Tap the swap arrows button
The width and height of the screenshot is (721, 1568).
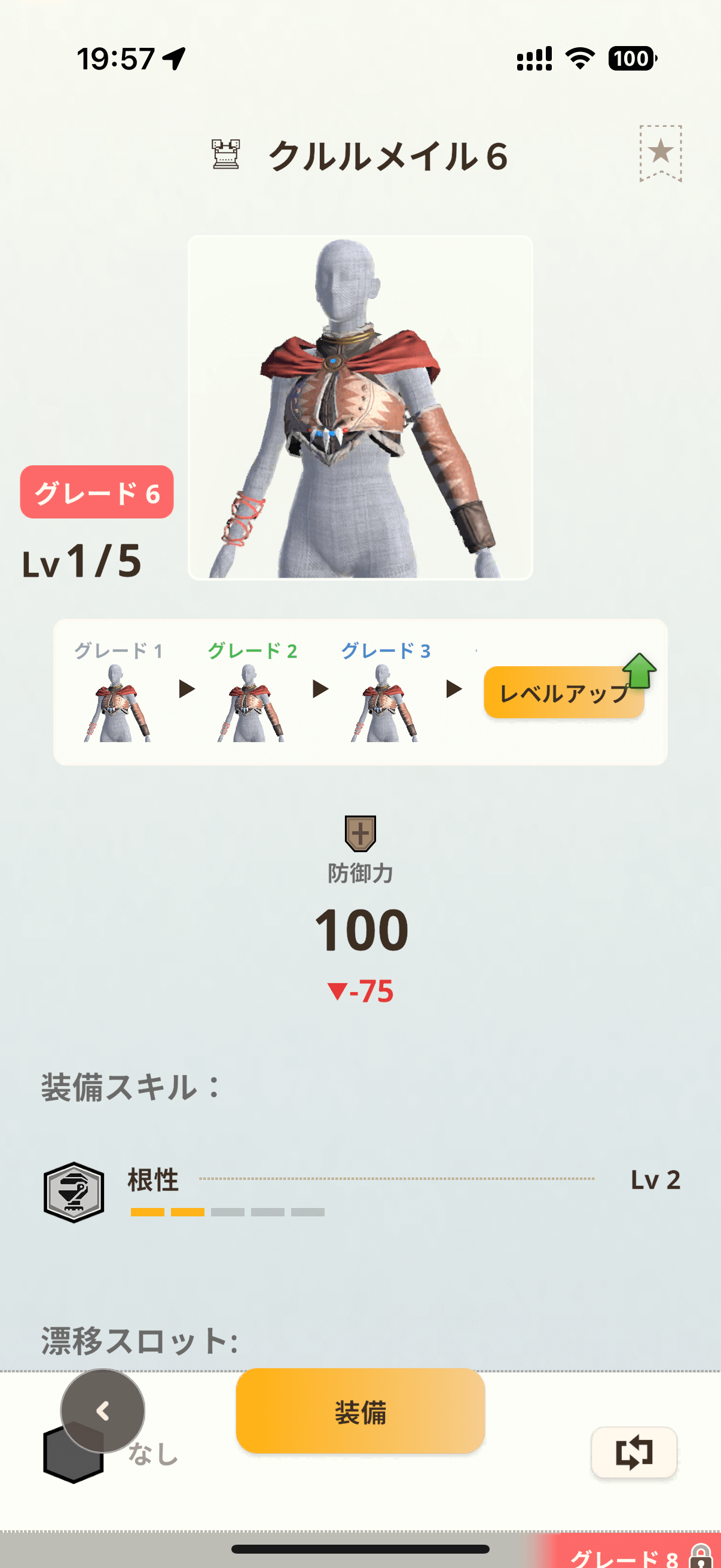coord(633,1452)
